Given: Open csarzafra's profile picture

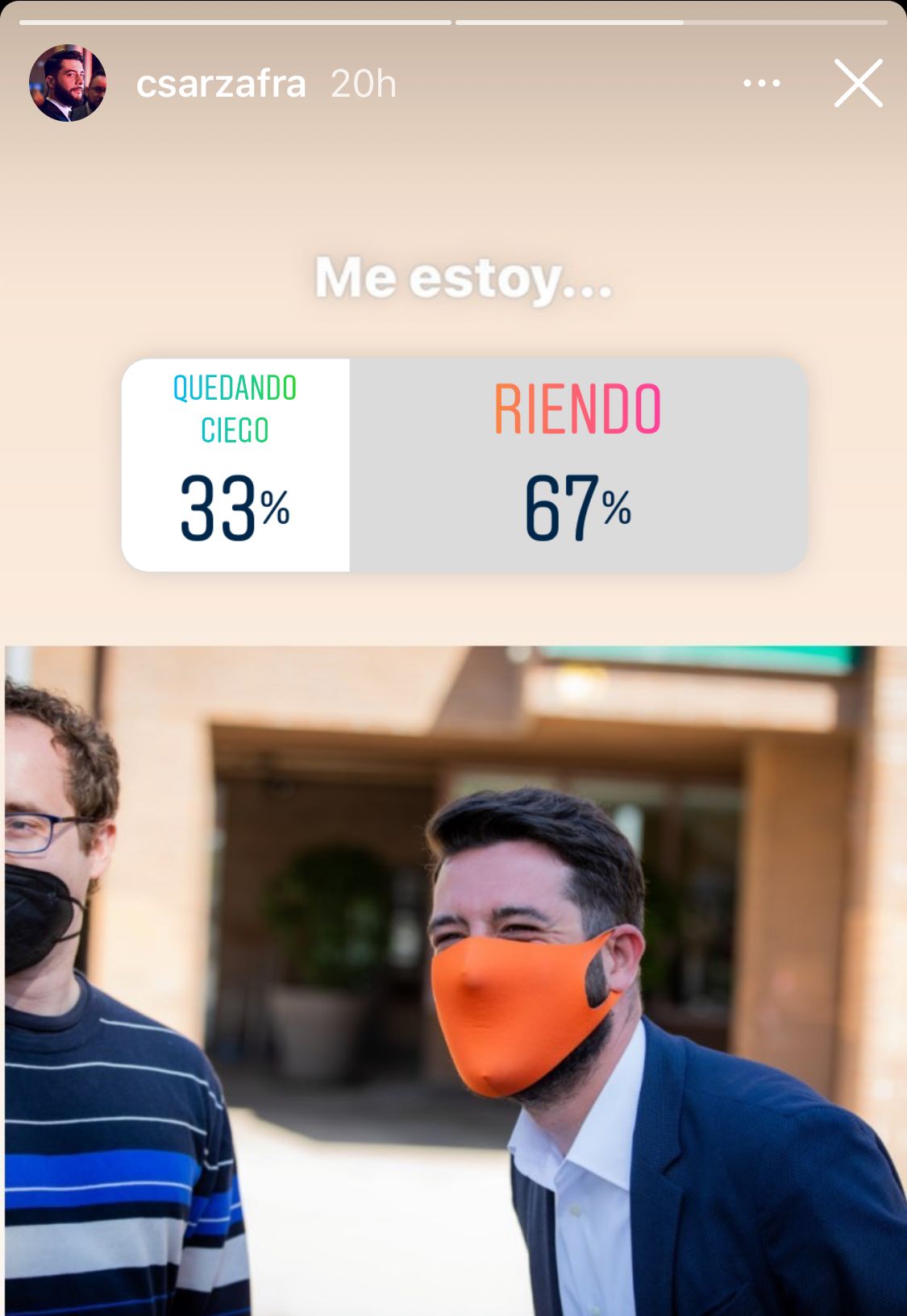Looking at the screenshot, I should (x=67, y=83).
